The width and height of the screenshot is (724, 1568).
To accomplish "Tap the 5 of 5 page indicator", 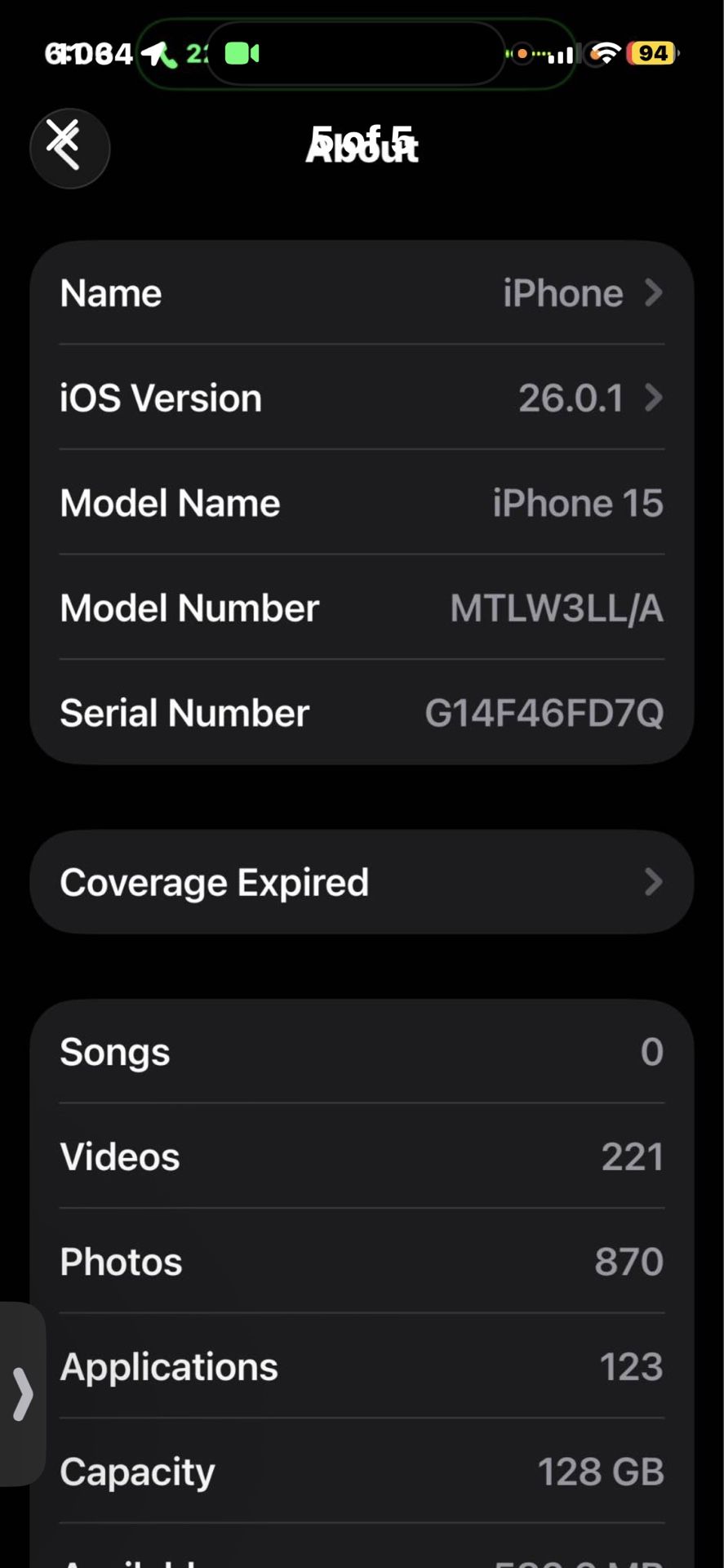I will pos(362,140).
